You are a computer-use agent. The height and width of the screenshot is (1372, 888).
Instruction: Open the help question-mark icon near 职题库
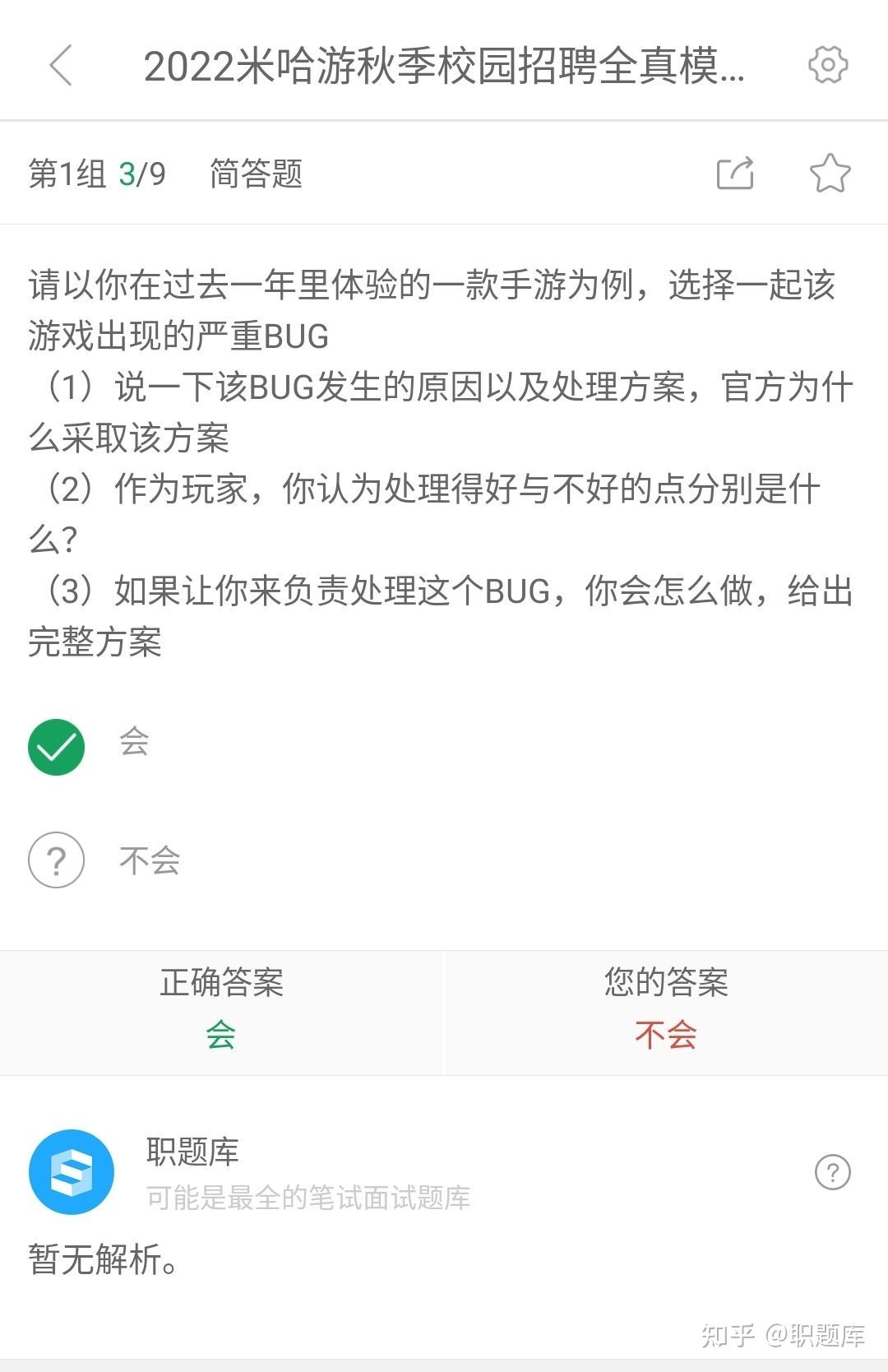pos(833,1171)
